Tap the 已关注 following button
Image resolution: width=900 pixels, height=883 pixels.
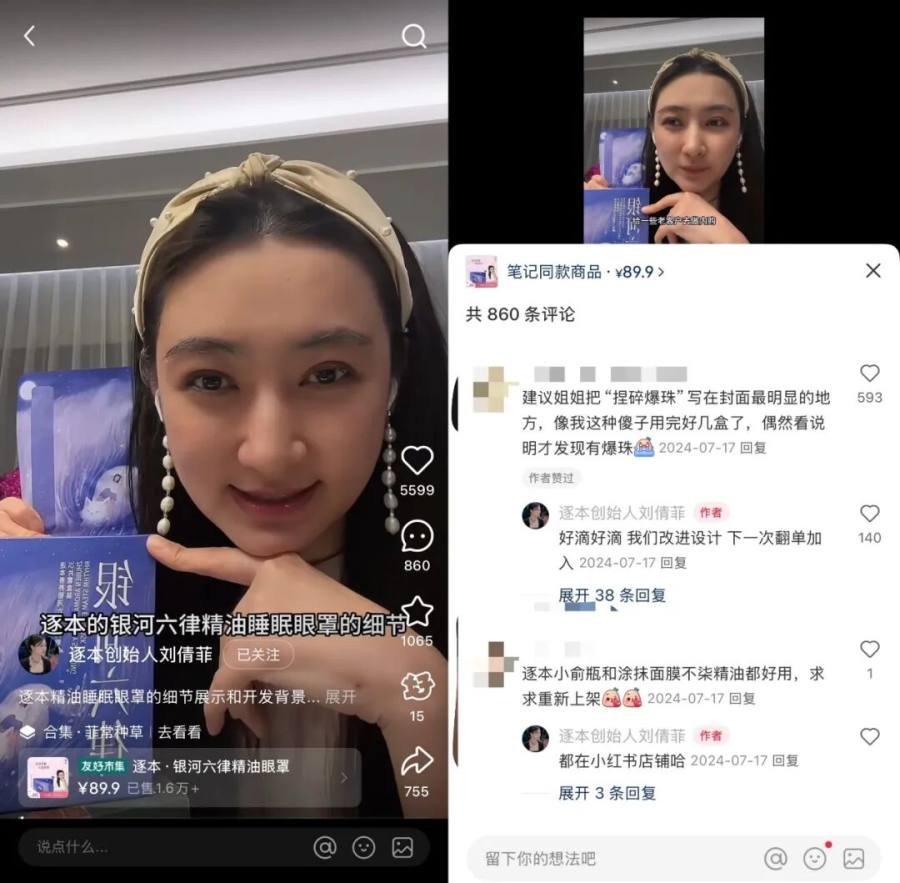coord(258,655)
